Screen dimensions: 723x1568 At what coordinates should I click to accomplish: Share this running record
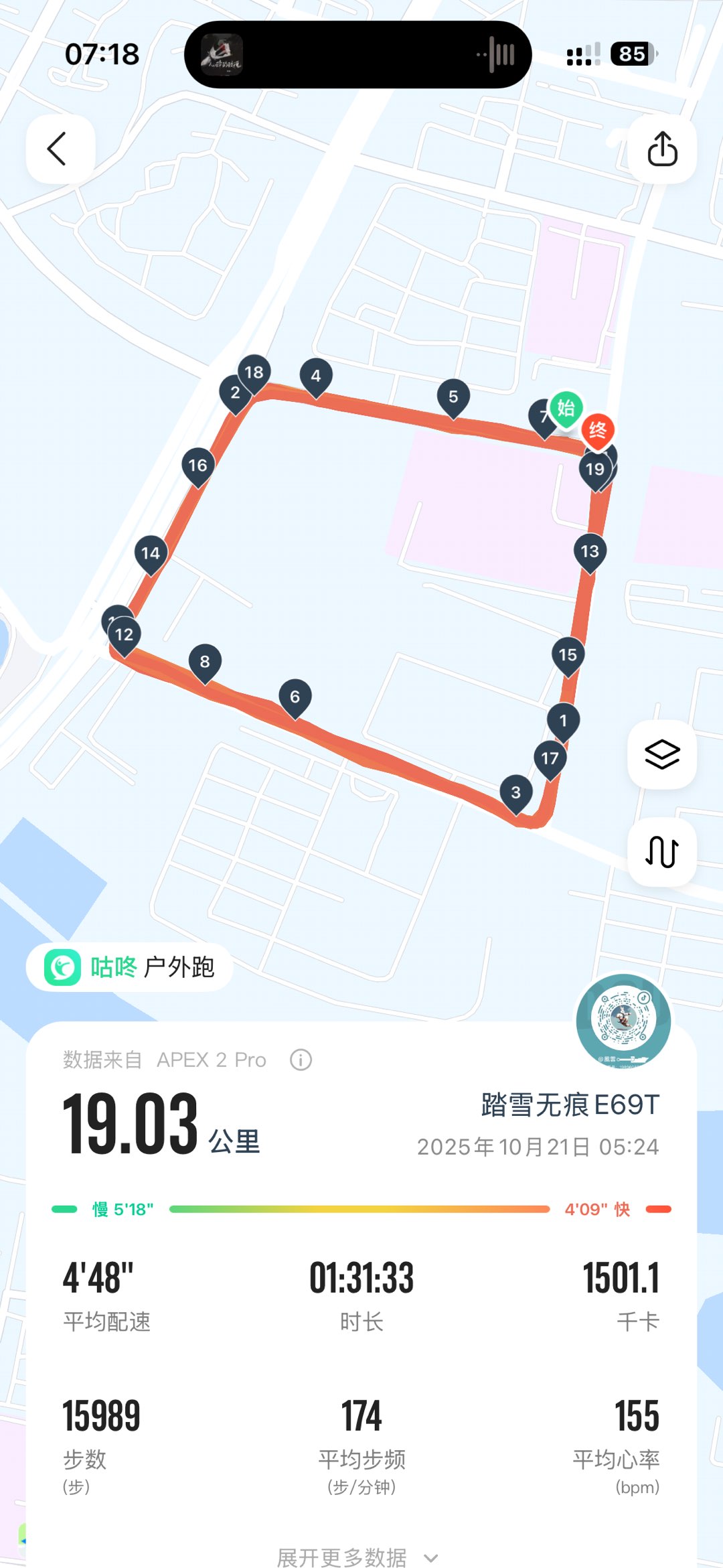pyautogui.click(x=662, y=149)
